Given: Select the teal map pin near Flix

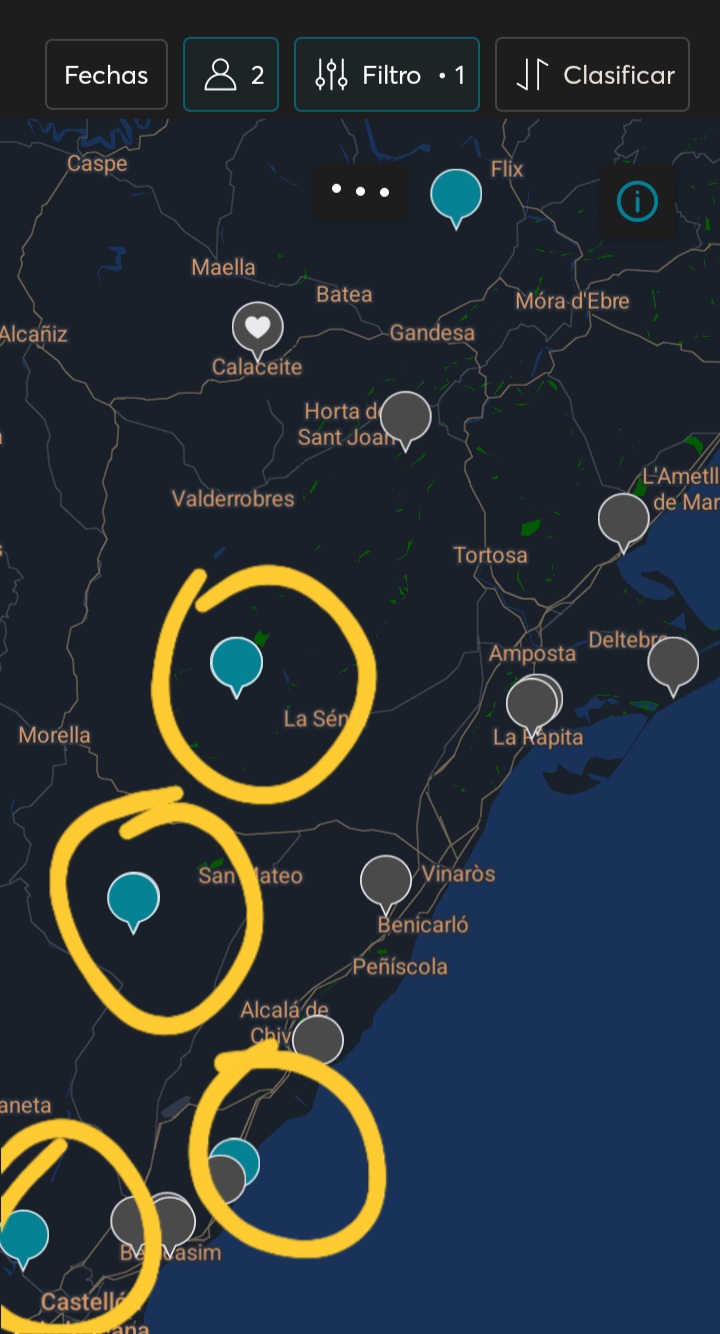Looking at the screenshot, I should point(456,194).
